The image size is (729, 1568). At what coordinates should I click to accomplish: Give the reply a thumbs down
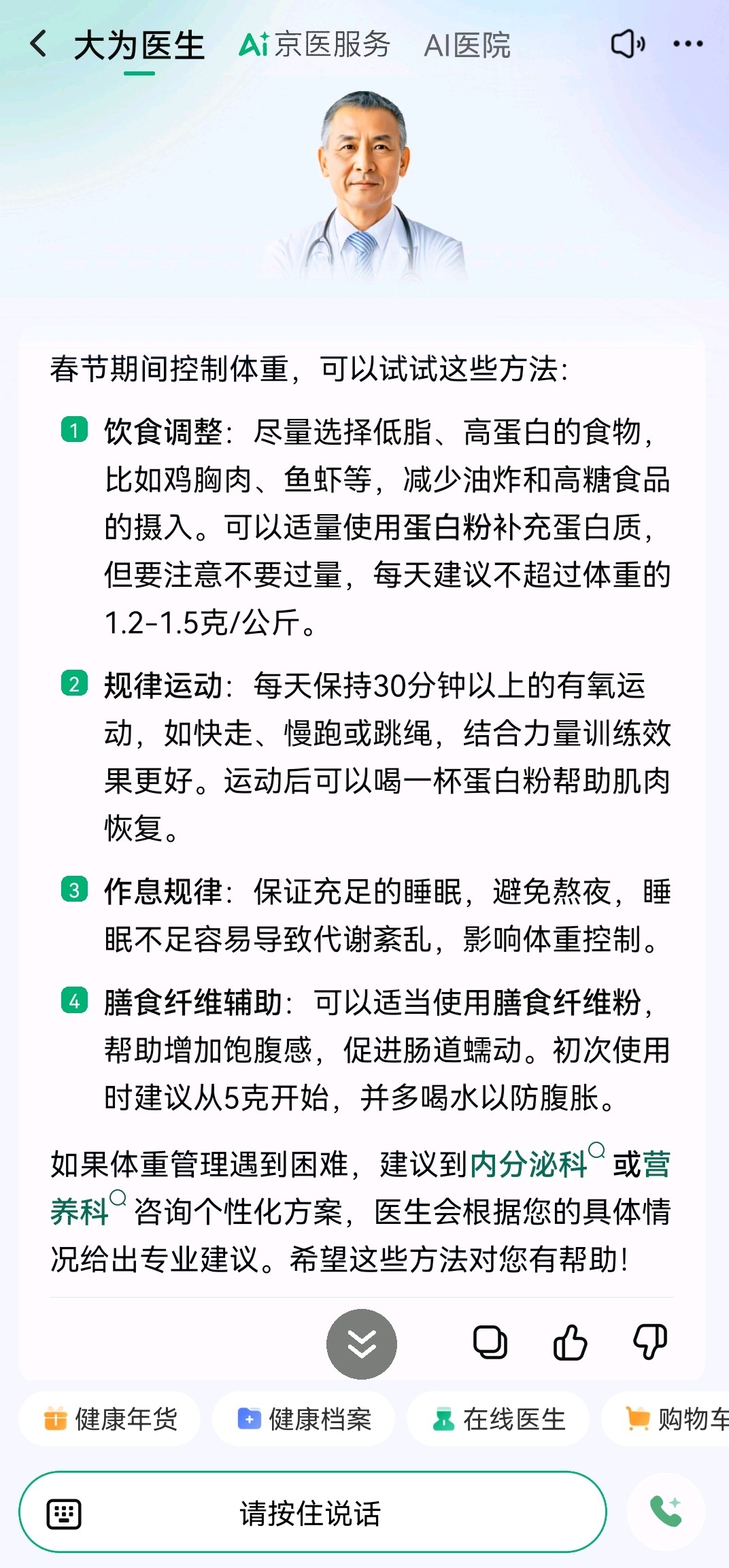[x=650, y=1343]
